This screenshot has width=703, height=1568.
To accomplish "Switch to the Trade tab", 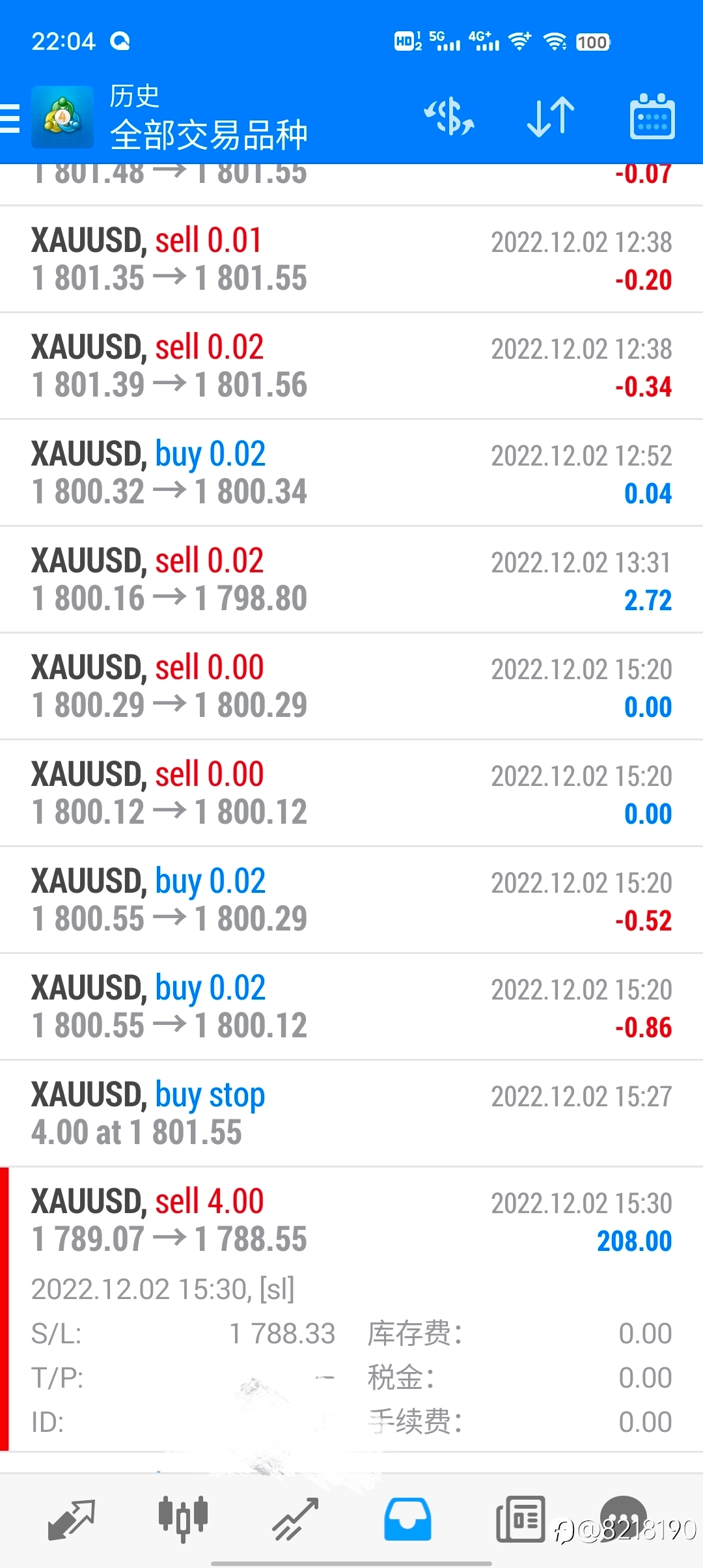I will click(x=296, y=1519).
